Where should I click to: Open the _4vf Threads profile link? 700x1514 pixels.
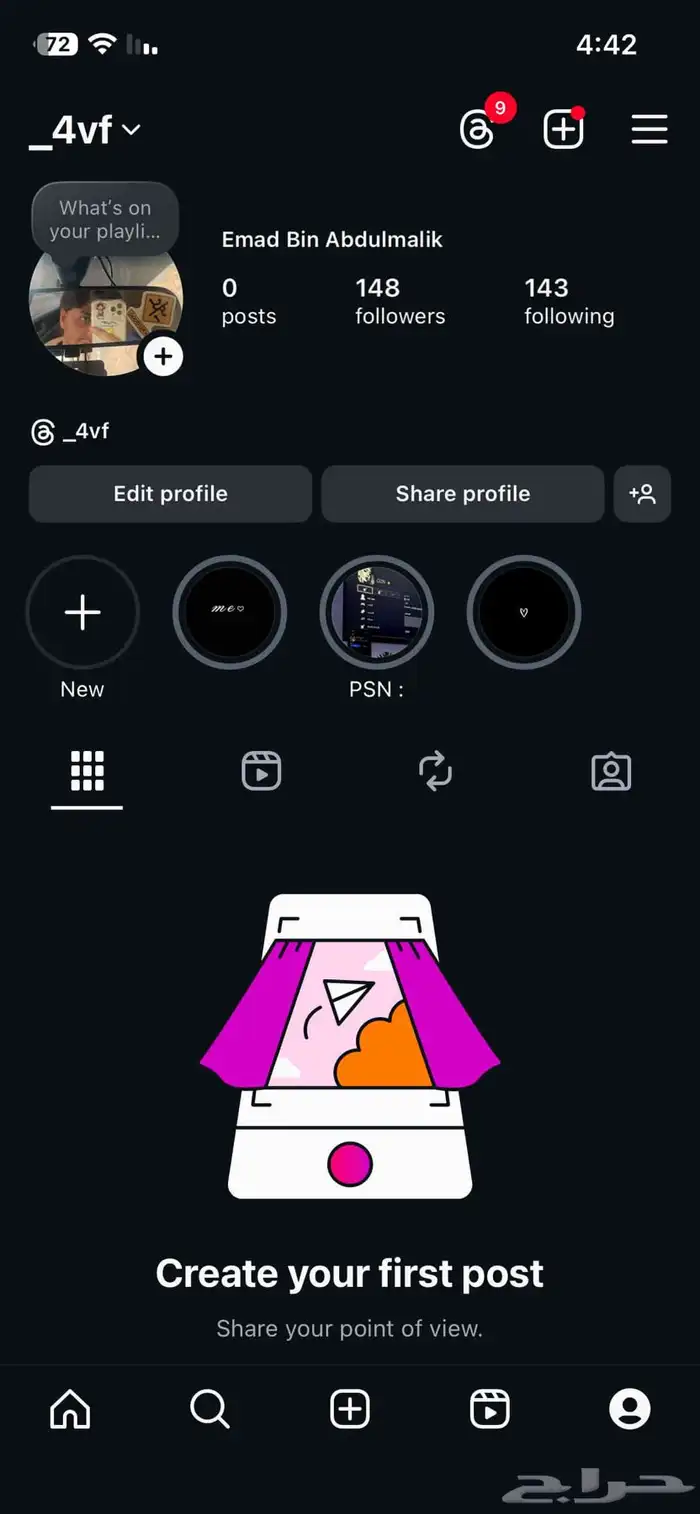pyautogui.click(x=70, y=432)
